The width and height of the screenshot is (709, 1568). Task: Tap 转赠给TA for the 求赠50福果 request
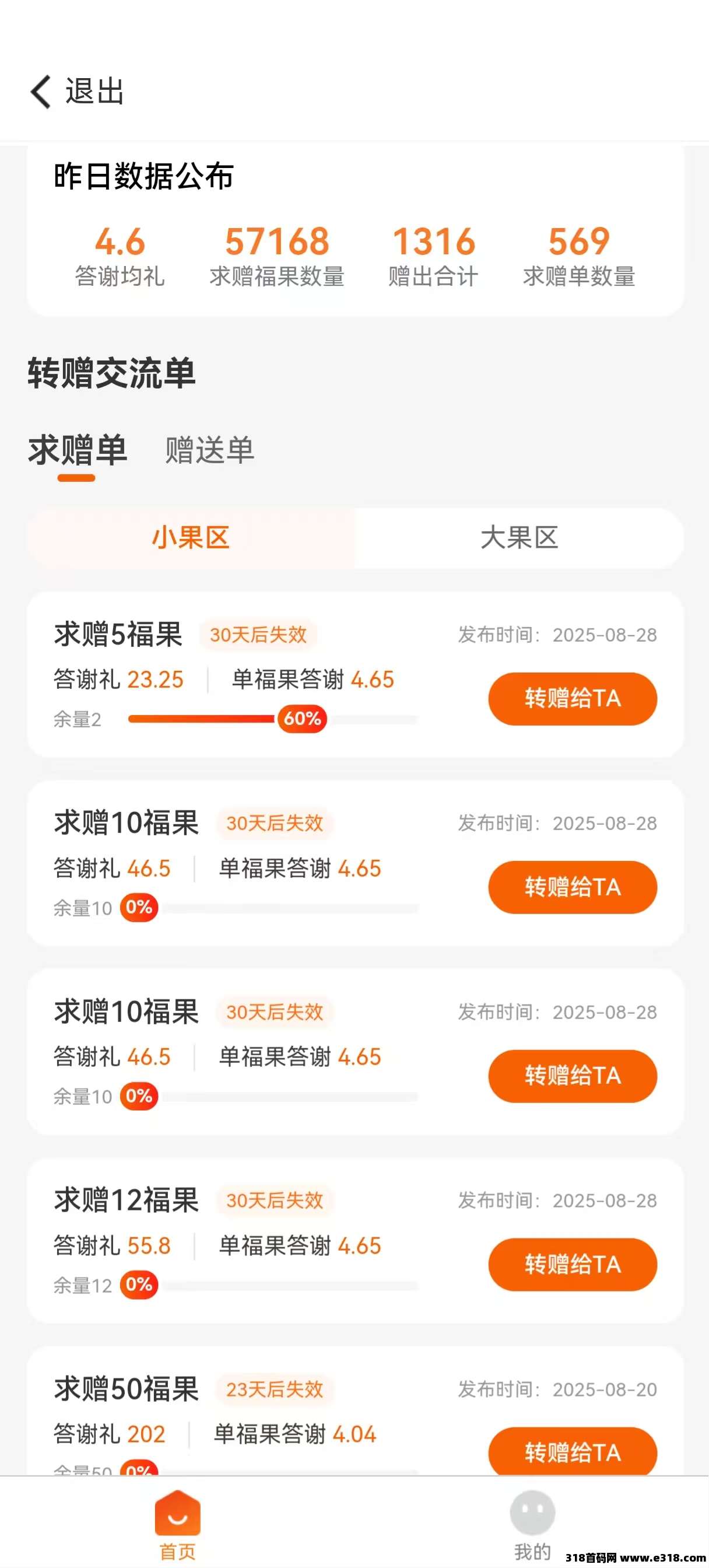(x=572, y=1451)
